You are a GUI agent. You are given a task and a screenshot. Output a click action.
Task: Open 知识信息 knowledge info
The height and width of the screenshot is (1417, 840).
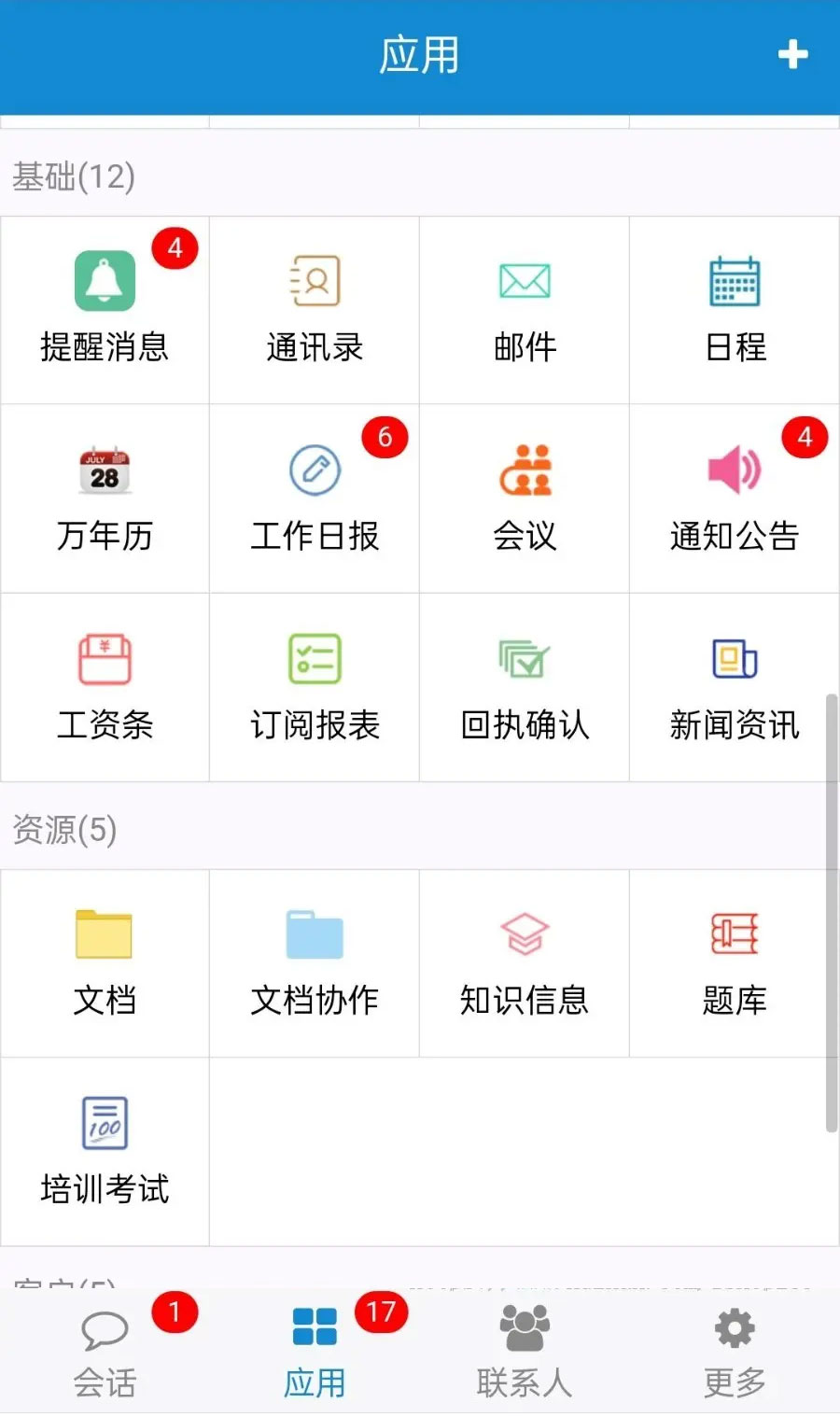pyautogui.click(x=525, y=963)
